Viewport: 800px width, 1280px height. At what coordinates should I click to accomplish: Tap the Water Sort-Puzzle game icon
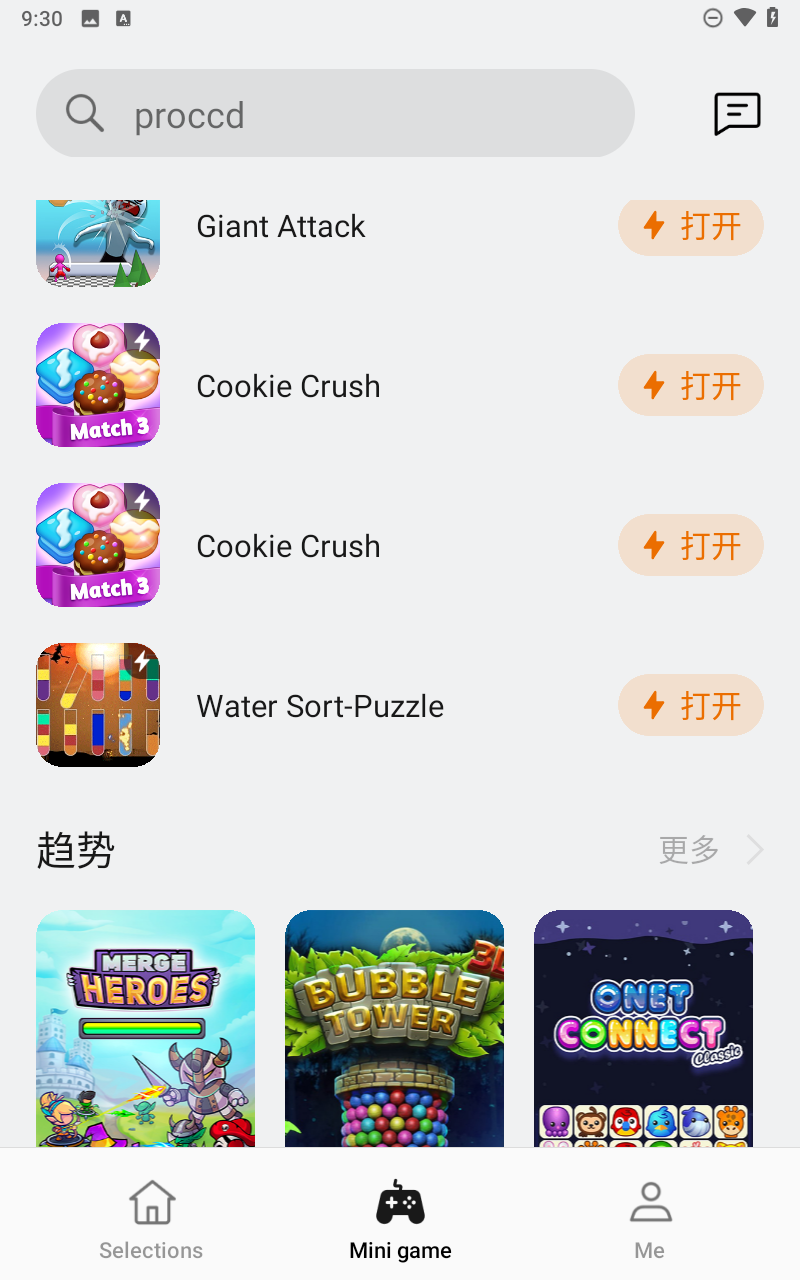coord(97,705)
